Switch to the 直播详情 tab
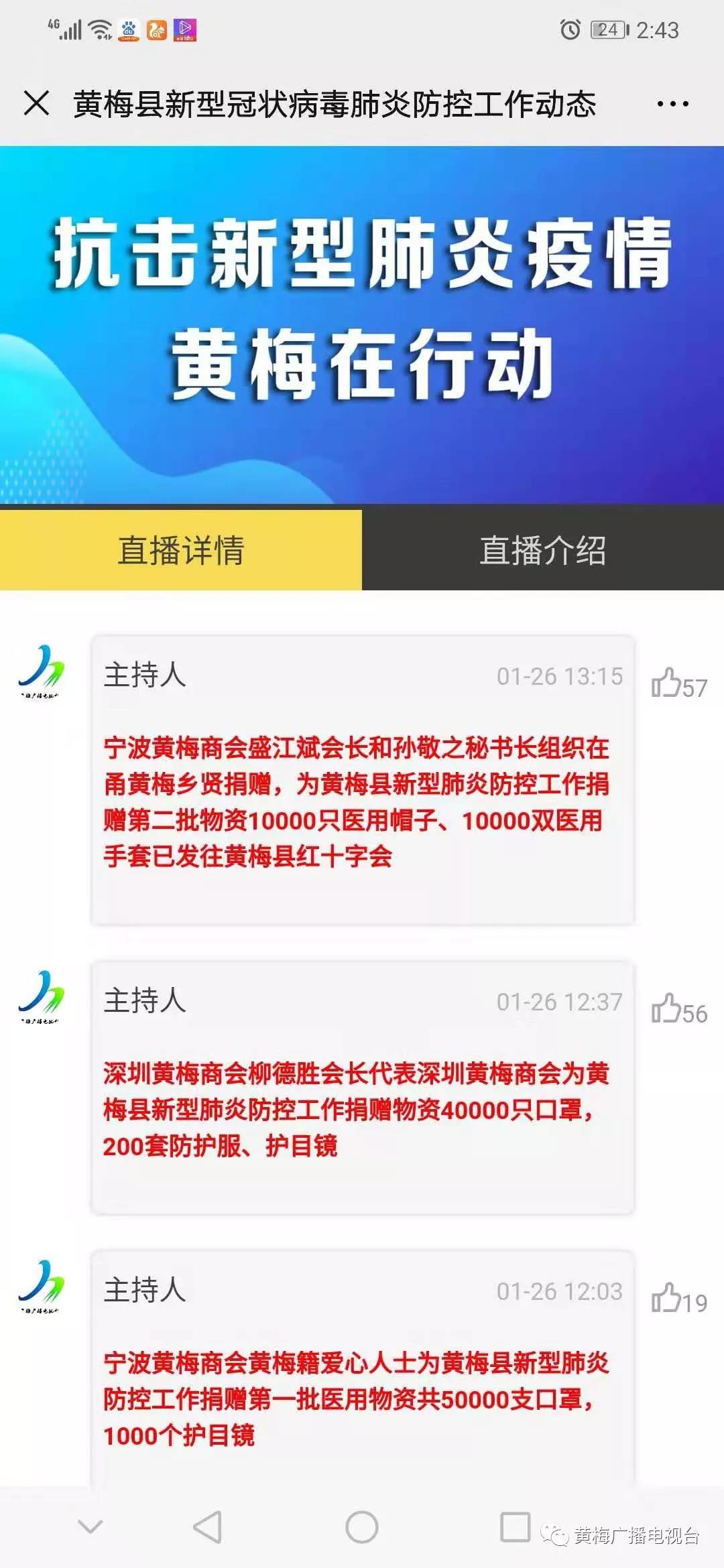Image resolution: width=724 pixels, height=1568 pixels. [x=181, y=550]
